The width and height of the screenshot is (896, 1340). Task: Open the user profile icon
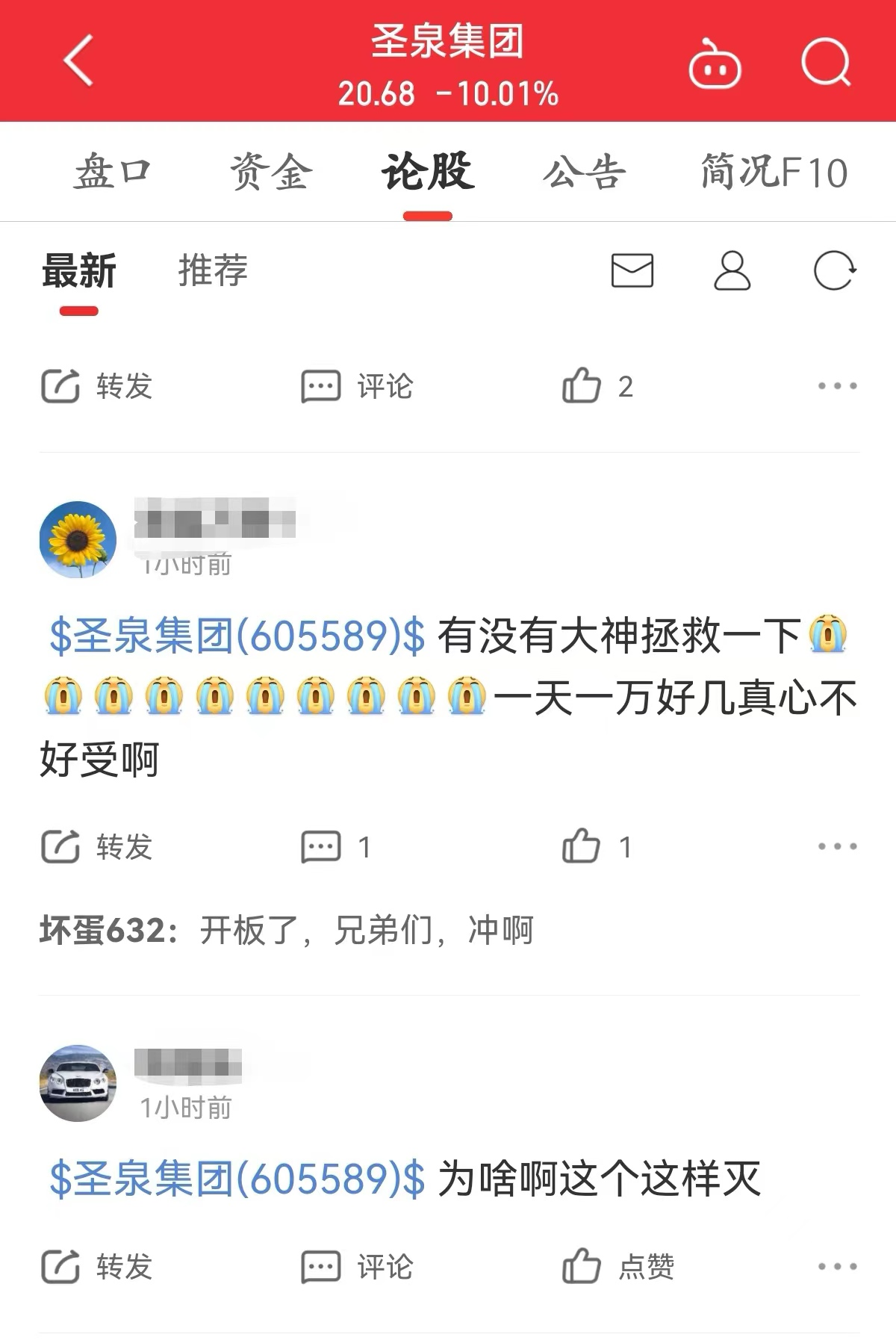click(732, 270)
